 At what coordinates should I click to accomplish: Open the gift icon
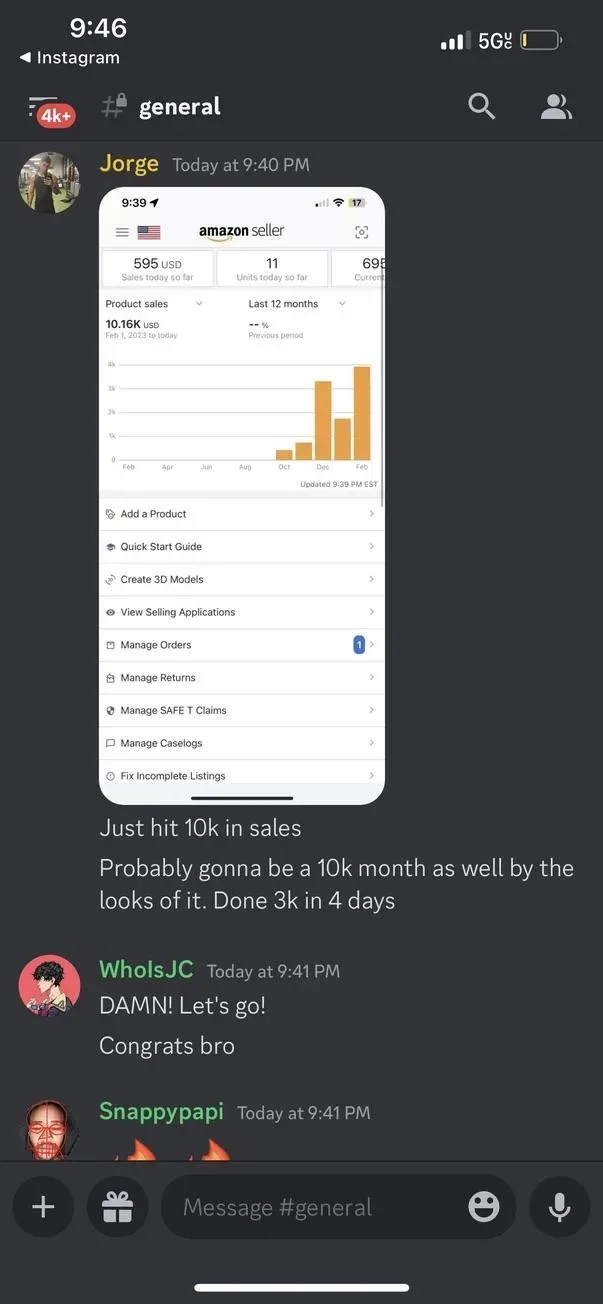point(117,1207)
